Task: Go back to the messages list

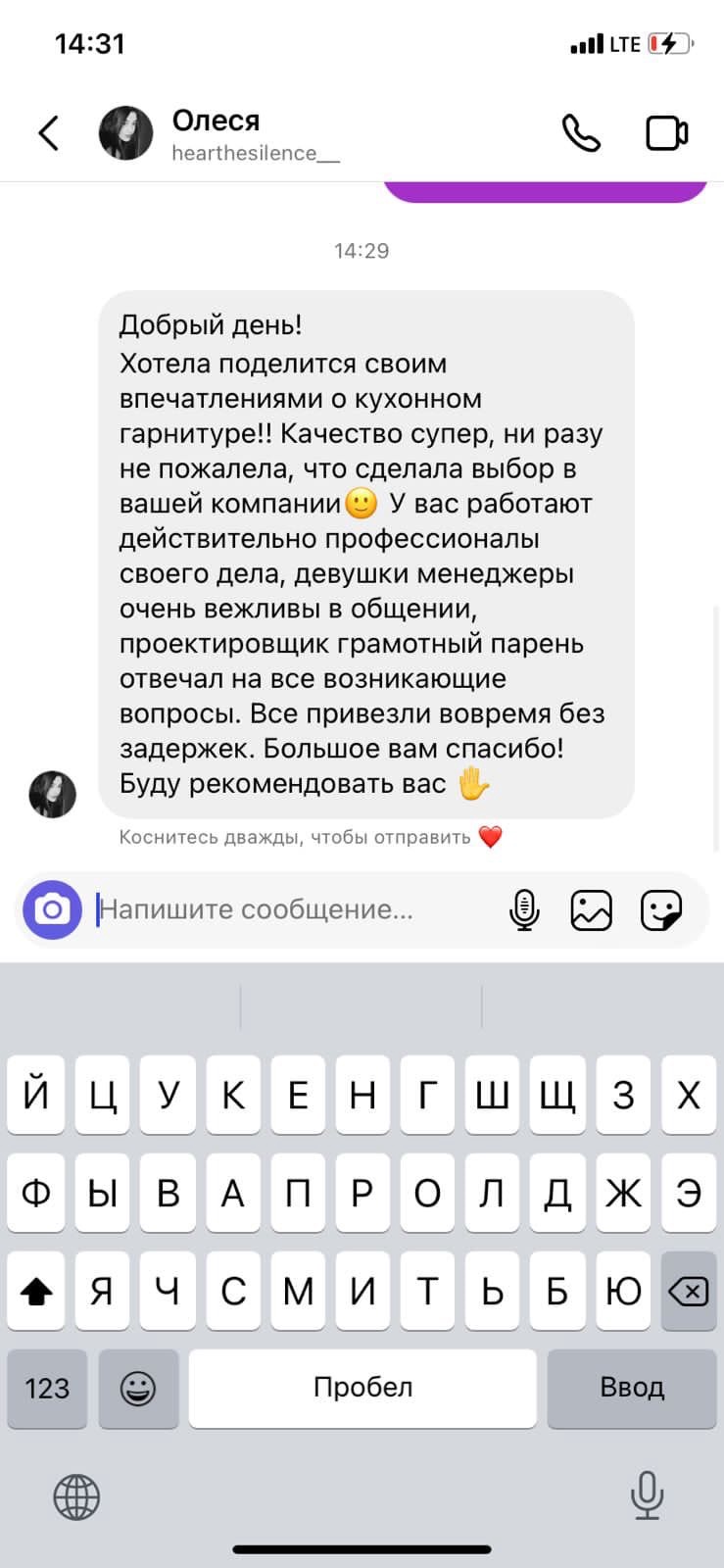Action: pyautogui.click(x=49, y=133)
